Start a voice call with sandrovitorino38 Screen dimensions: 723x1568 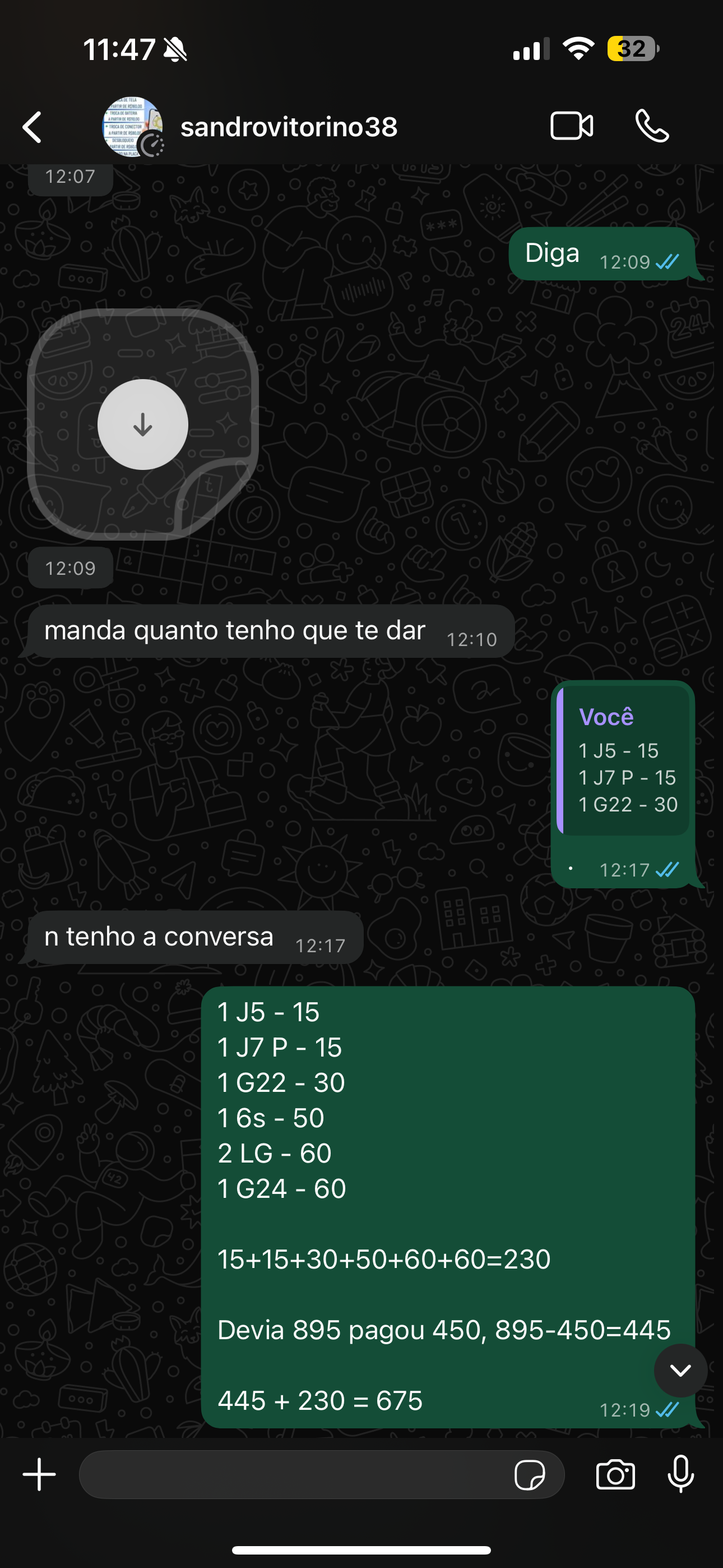pos(652,126)
